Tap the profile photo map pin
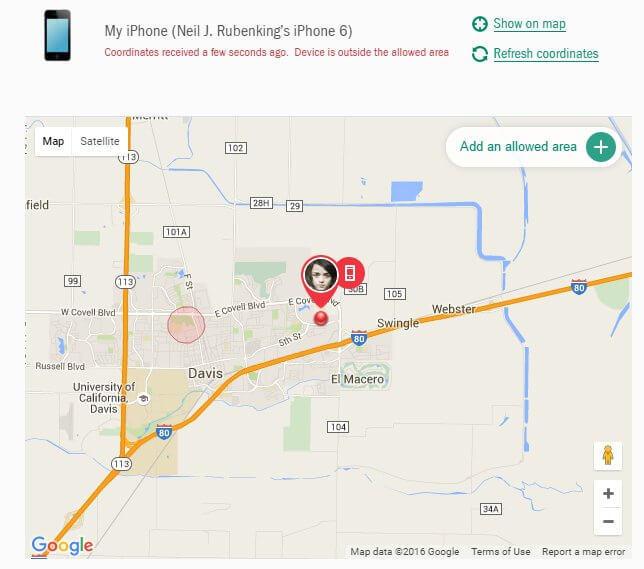 [321, 273]
